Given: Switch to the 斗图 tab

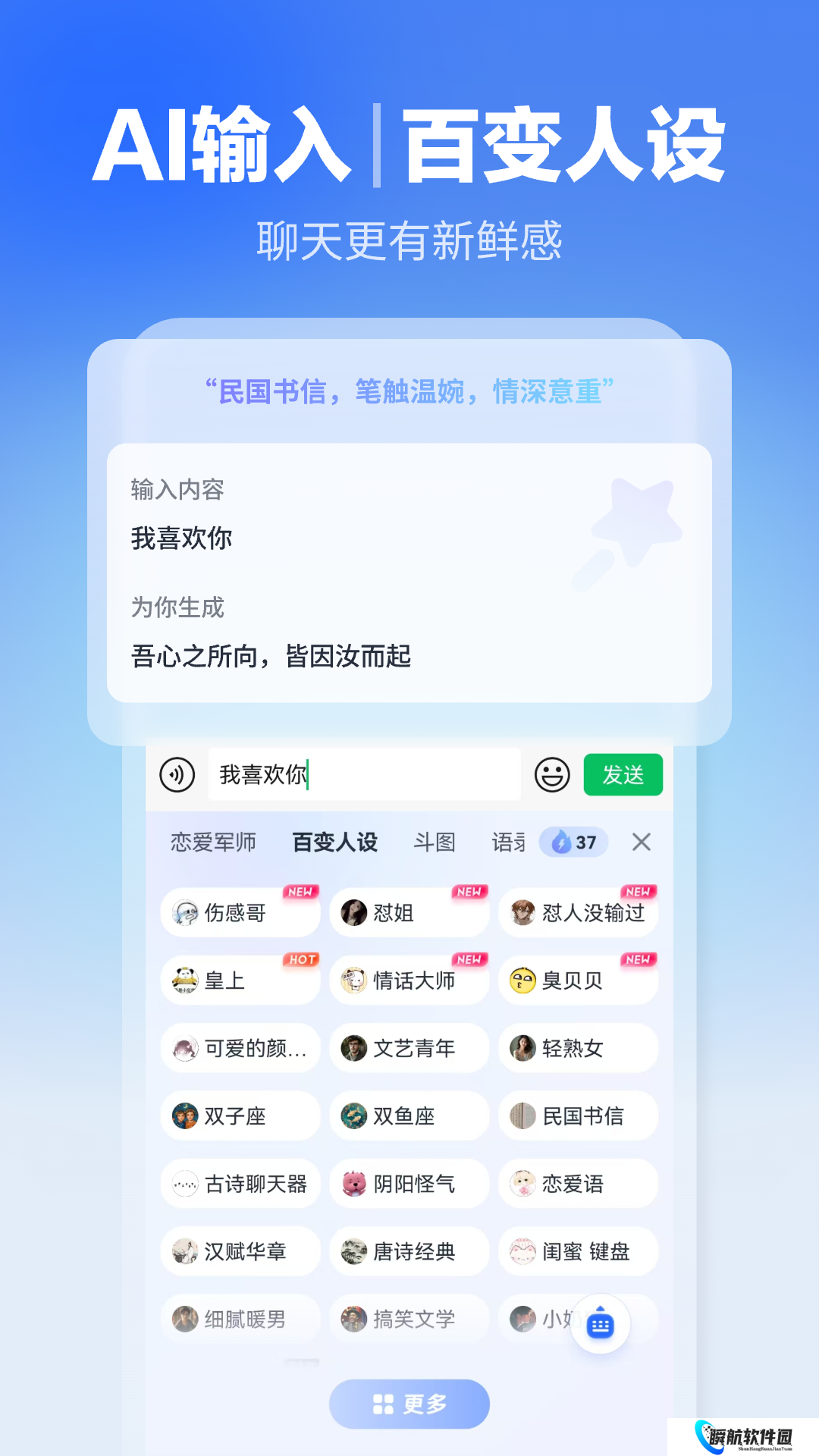Looking at the screenshot, I should (x=433, y=842).
